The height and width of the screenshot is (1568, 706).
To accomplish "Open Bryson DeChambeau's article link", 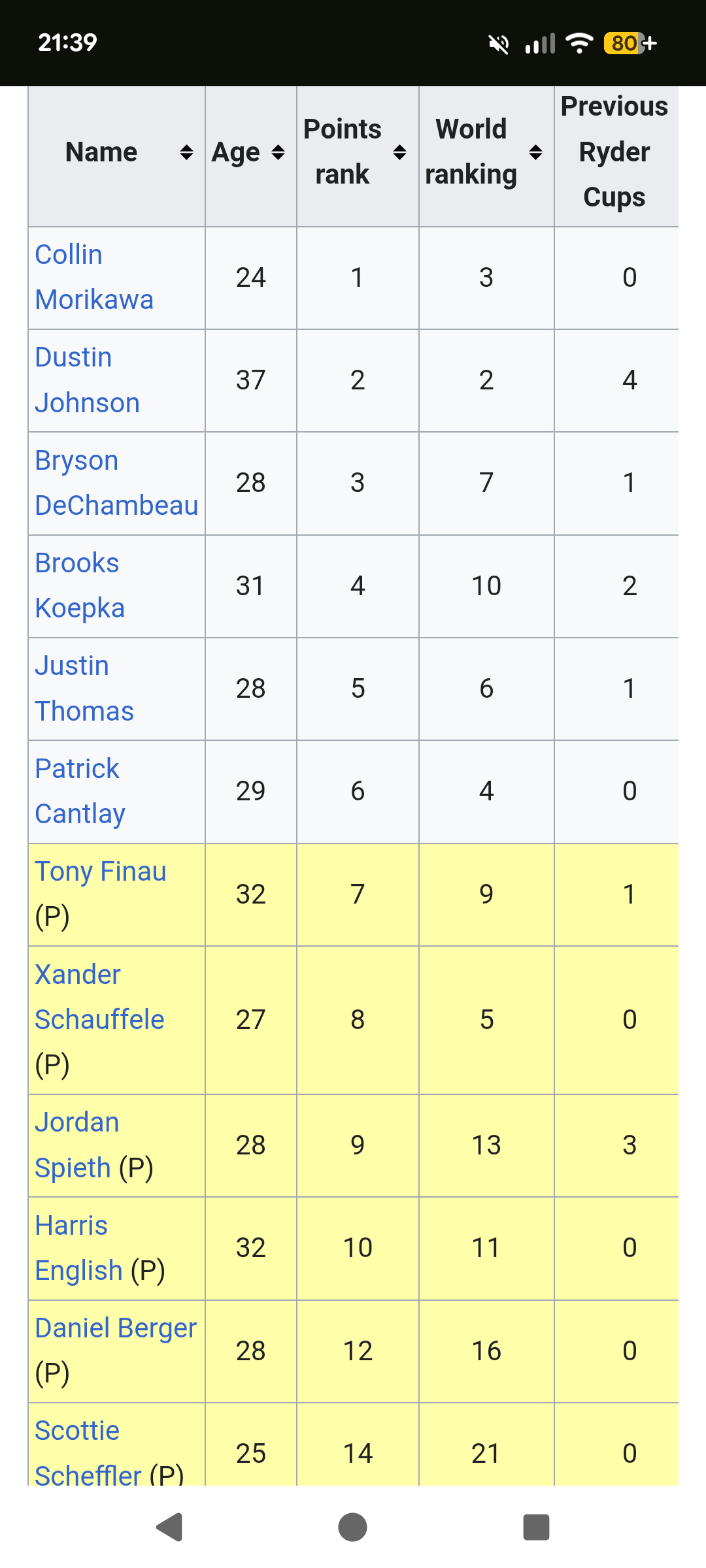I will (116, 483).
